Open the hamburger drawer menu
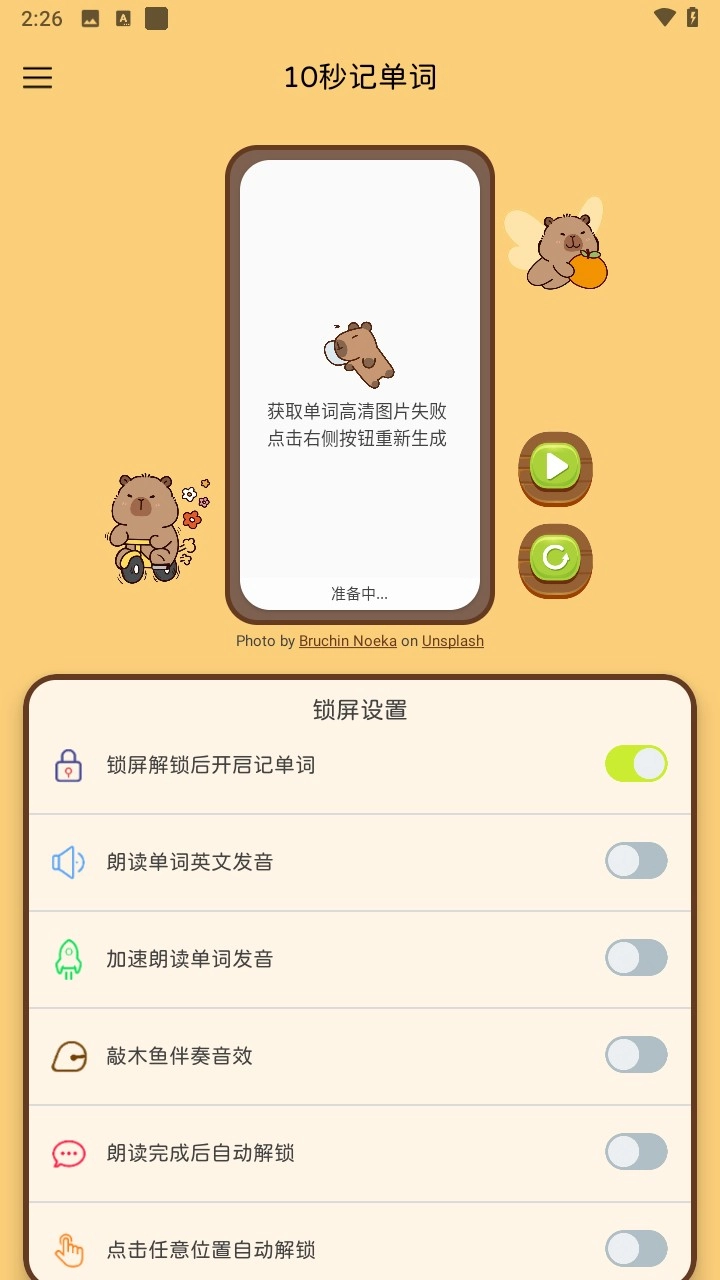720x1280 pixels. point(37,78)
